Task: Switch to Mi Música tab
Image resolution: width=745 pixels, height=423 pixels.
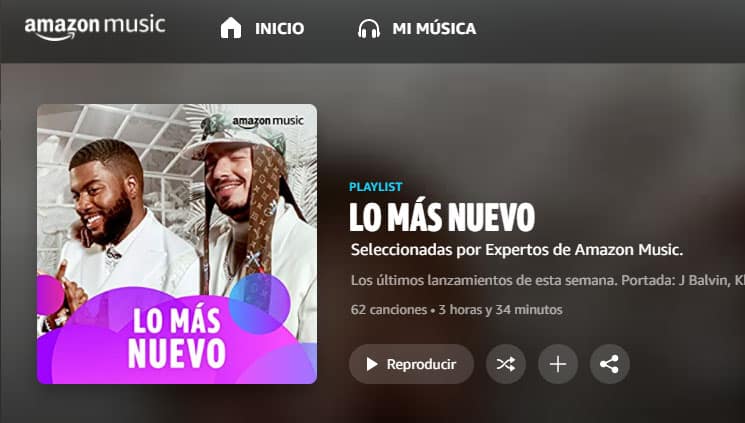Action: point(417,29)
